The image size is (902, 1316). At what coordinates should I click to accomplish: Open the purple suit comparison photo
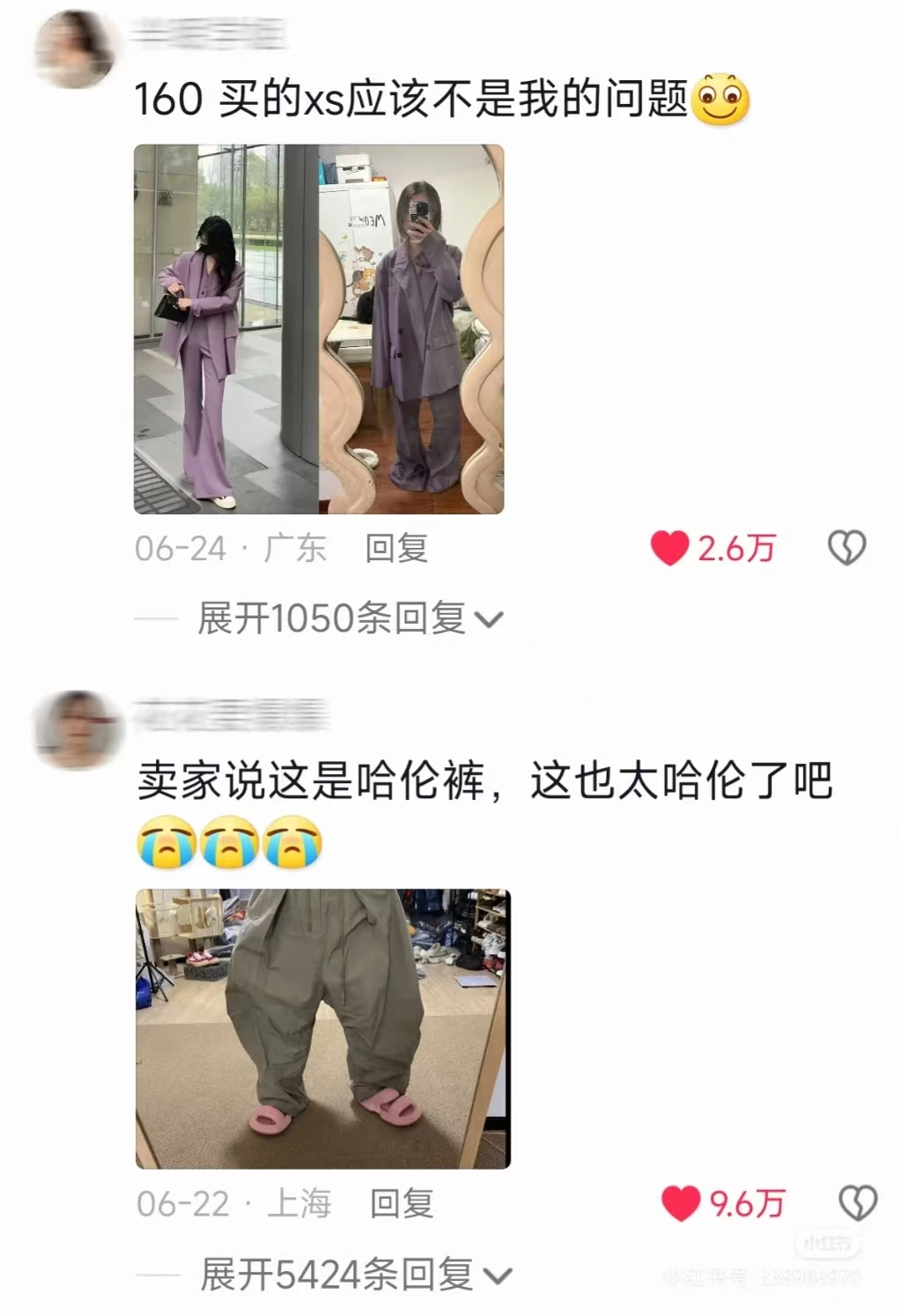pos(318,329)
